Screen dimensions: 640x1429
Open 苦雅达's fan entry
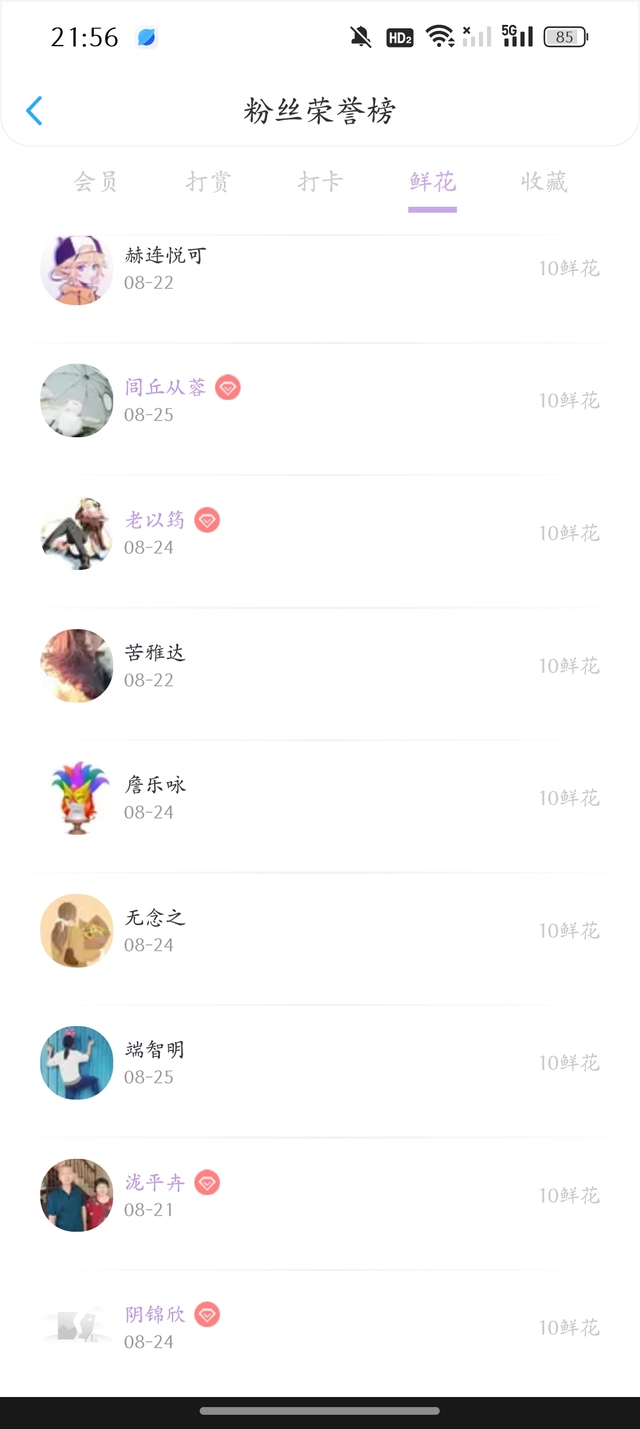click(x=320, y=666)
